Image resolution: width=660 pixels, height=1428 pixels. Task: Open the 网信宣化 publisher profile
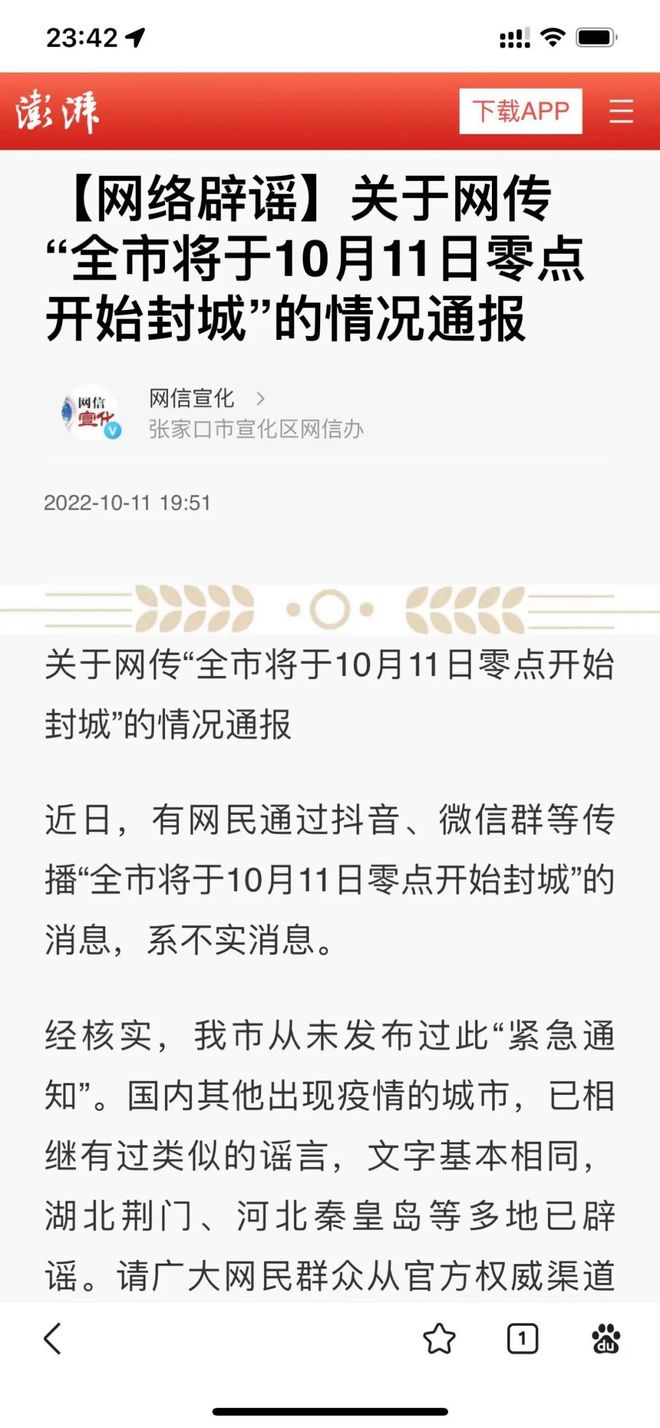(192, 399)
